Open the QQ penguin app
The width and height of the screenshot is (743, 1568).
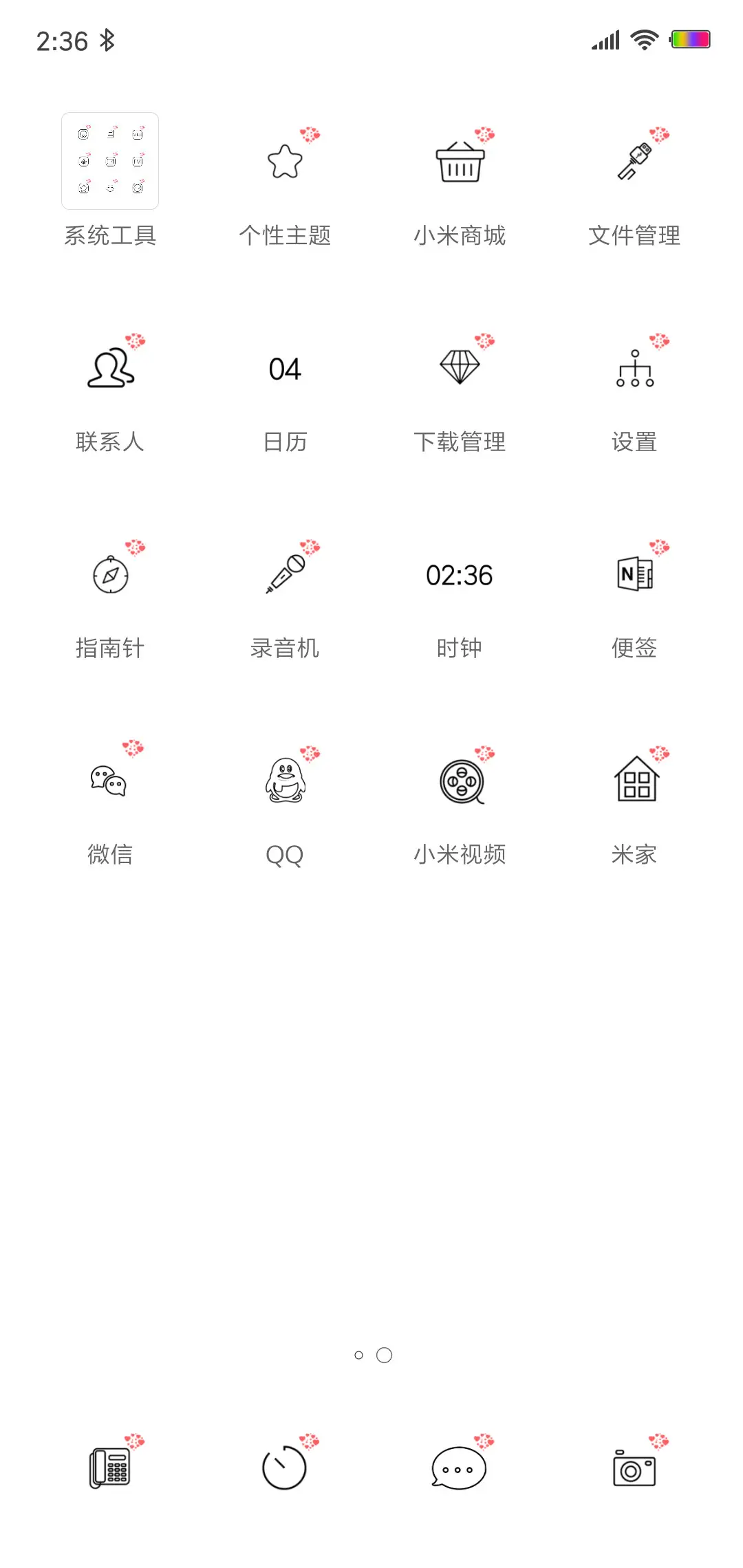(286, 782)
